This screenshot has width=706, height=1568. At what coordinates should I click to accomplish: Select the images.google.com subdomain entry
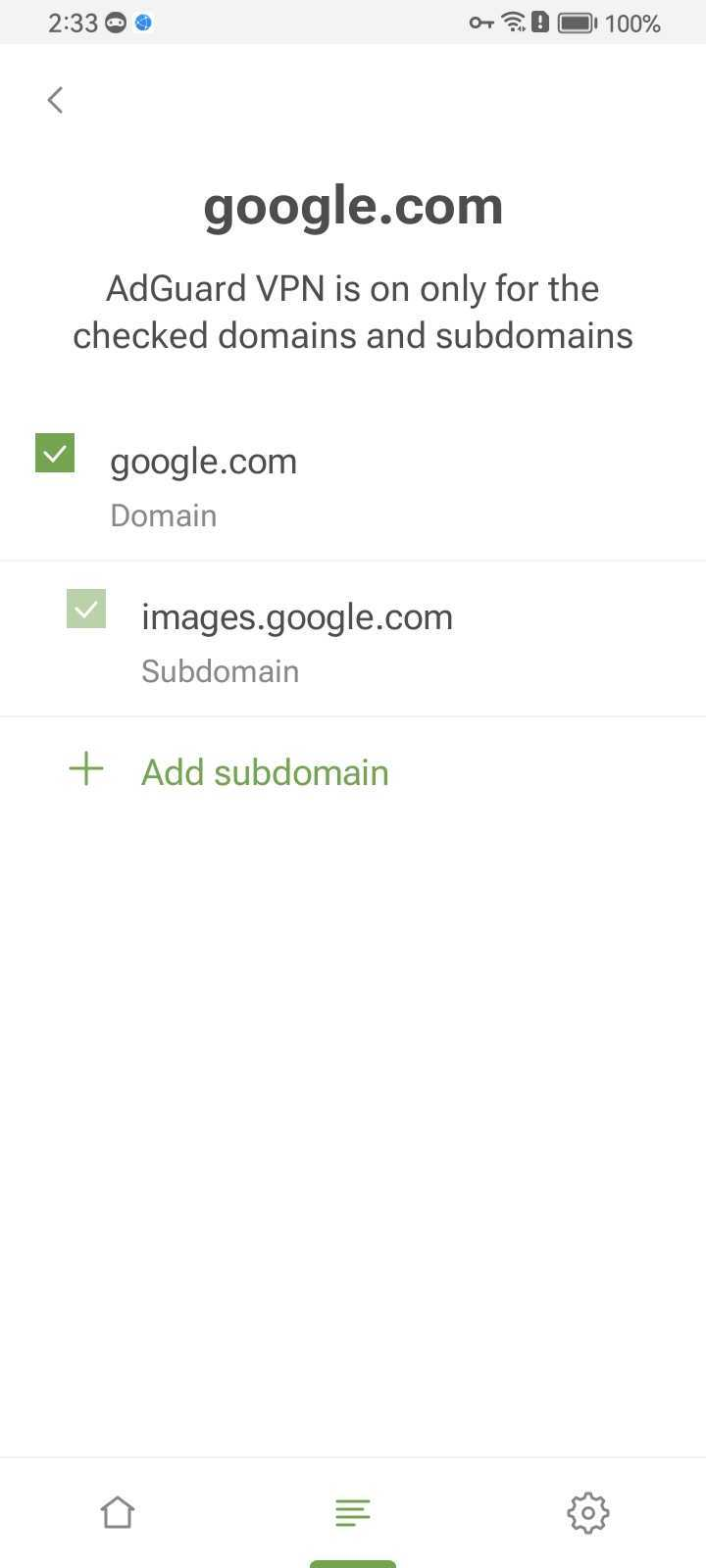coord(297,616)
